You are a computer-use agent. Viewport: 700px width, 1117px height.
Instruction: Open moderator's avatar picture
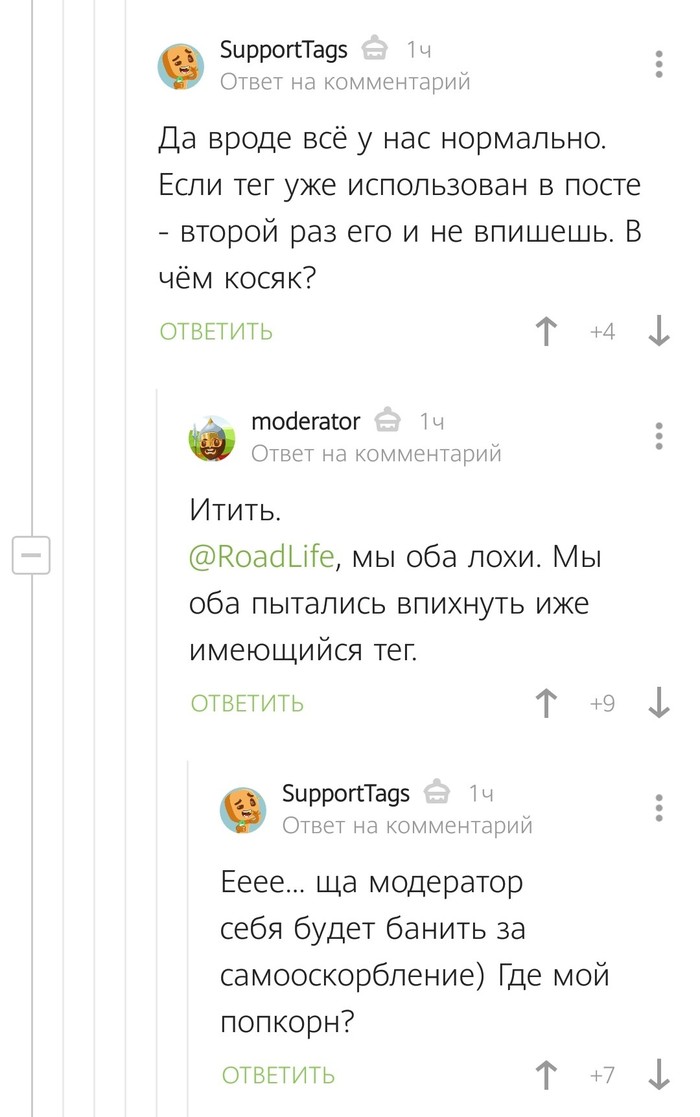point(213,437)
